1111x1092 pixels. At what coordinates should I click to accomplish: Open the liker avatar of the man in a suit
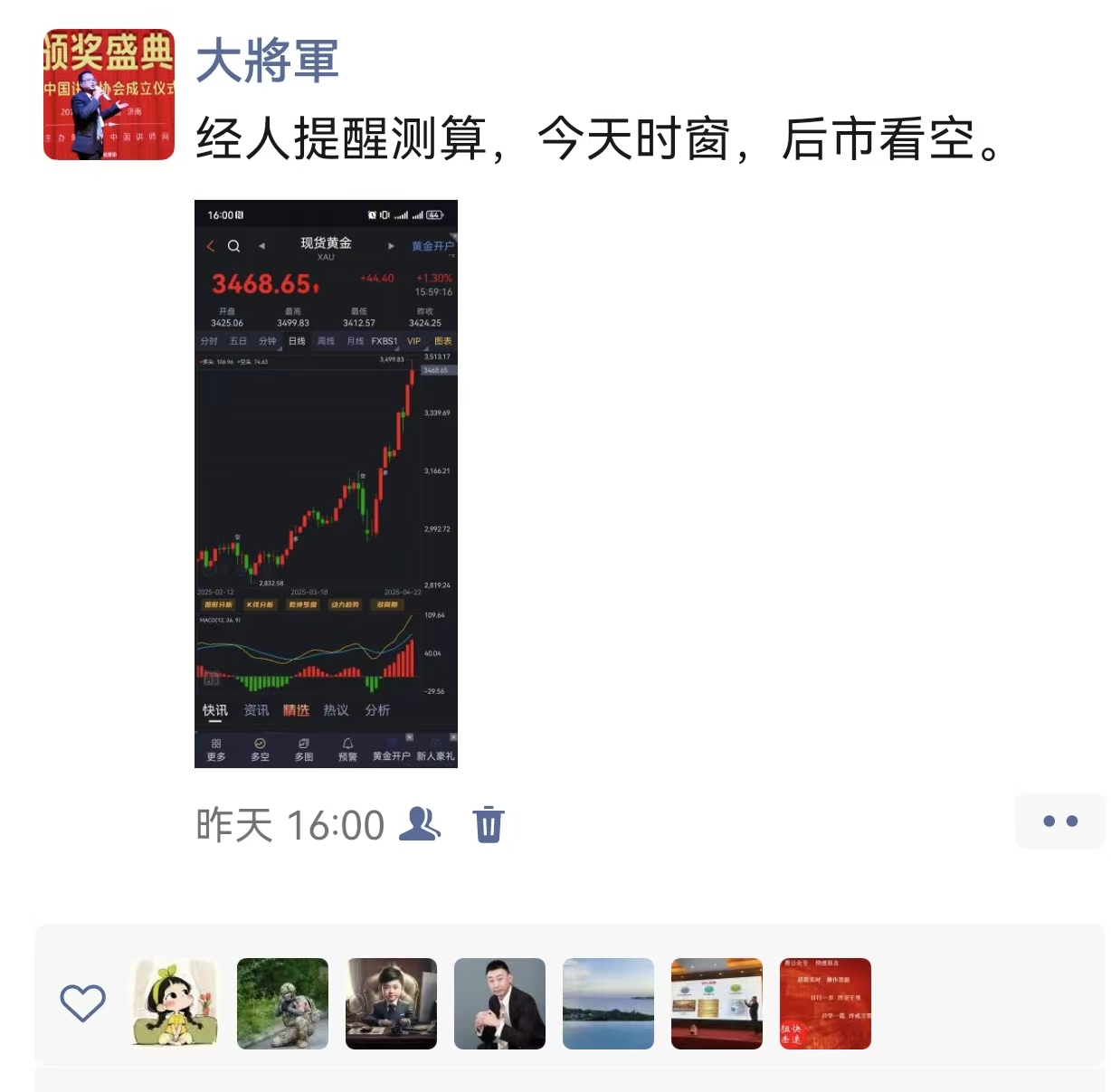click(499, 1003)
